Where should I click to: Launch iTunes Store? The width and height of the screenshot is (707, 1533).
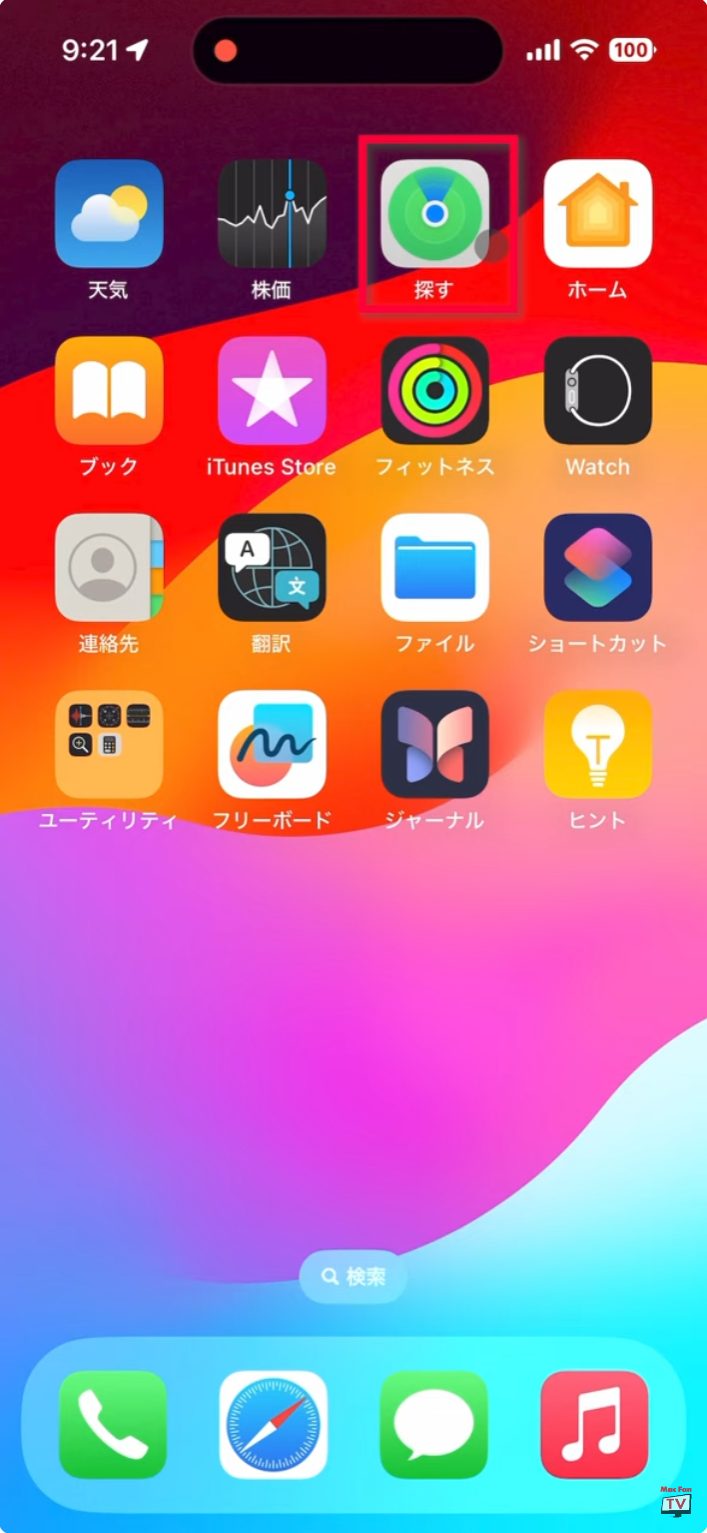[272, 390]
